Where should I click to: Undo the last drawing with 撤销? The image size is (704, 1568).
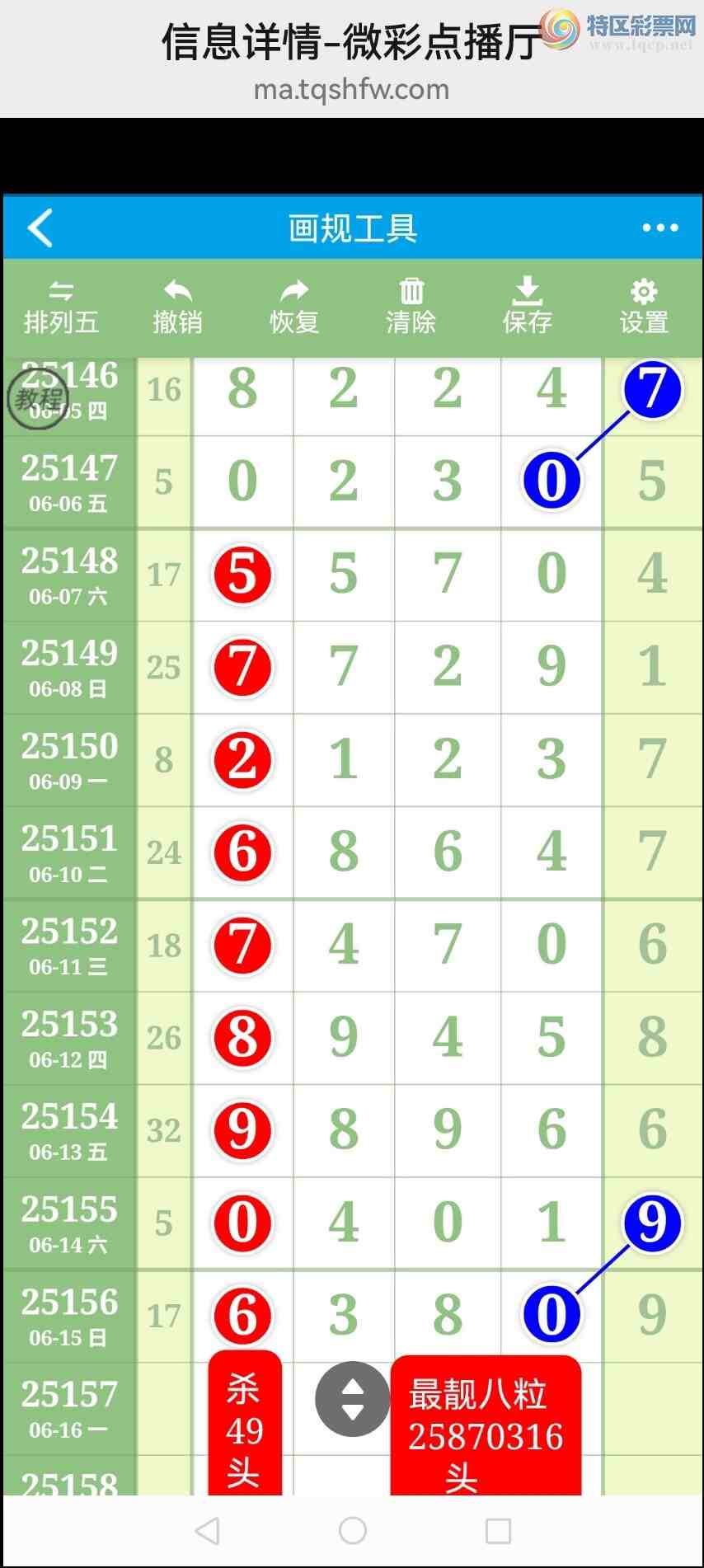[x=177, y=308]
